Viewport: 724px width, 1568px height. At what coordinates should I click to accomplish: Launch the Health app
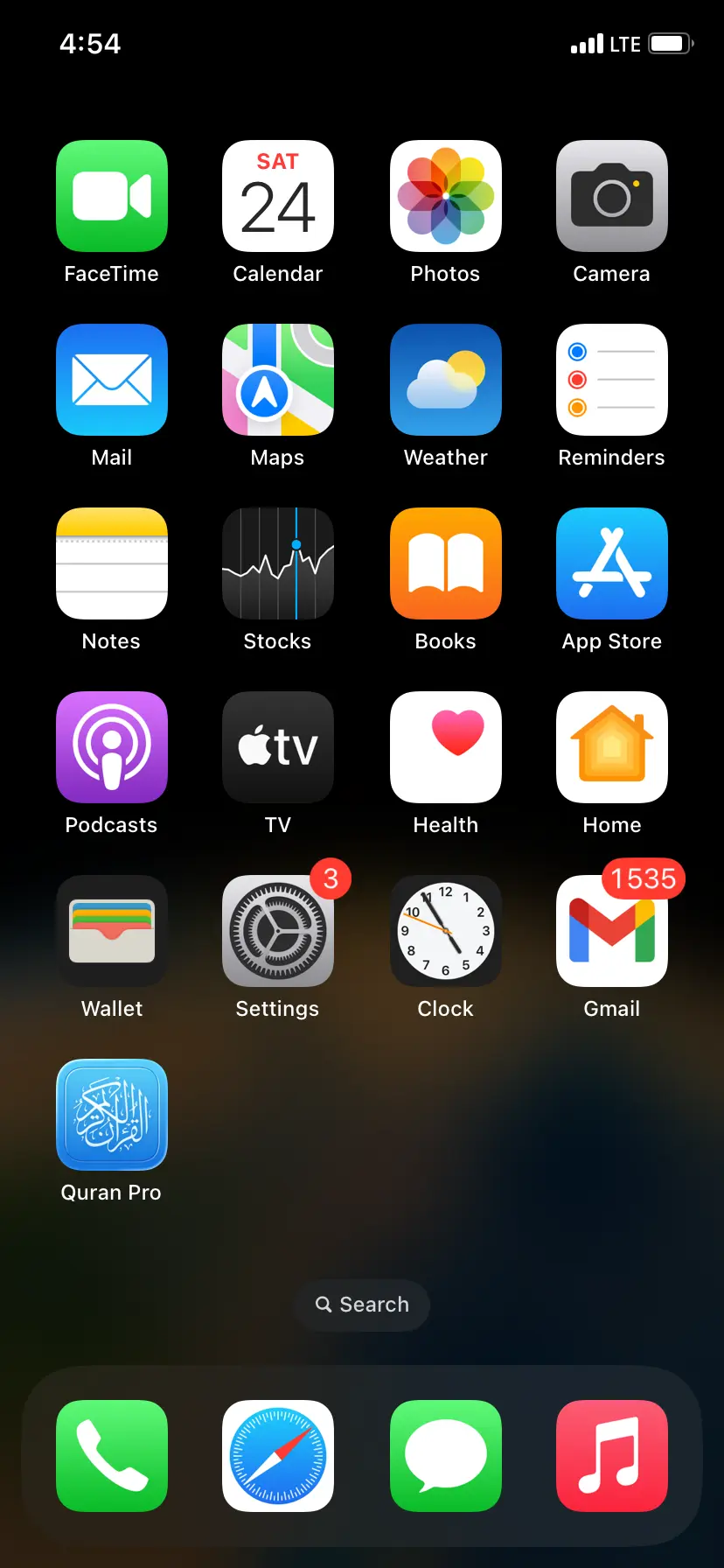445,747
